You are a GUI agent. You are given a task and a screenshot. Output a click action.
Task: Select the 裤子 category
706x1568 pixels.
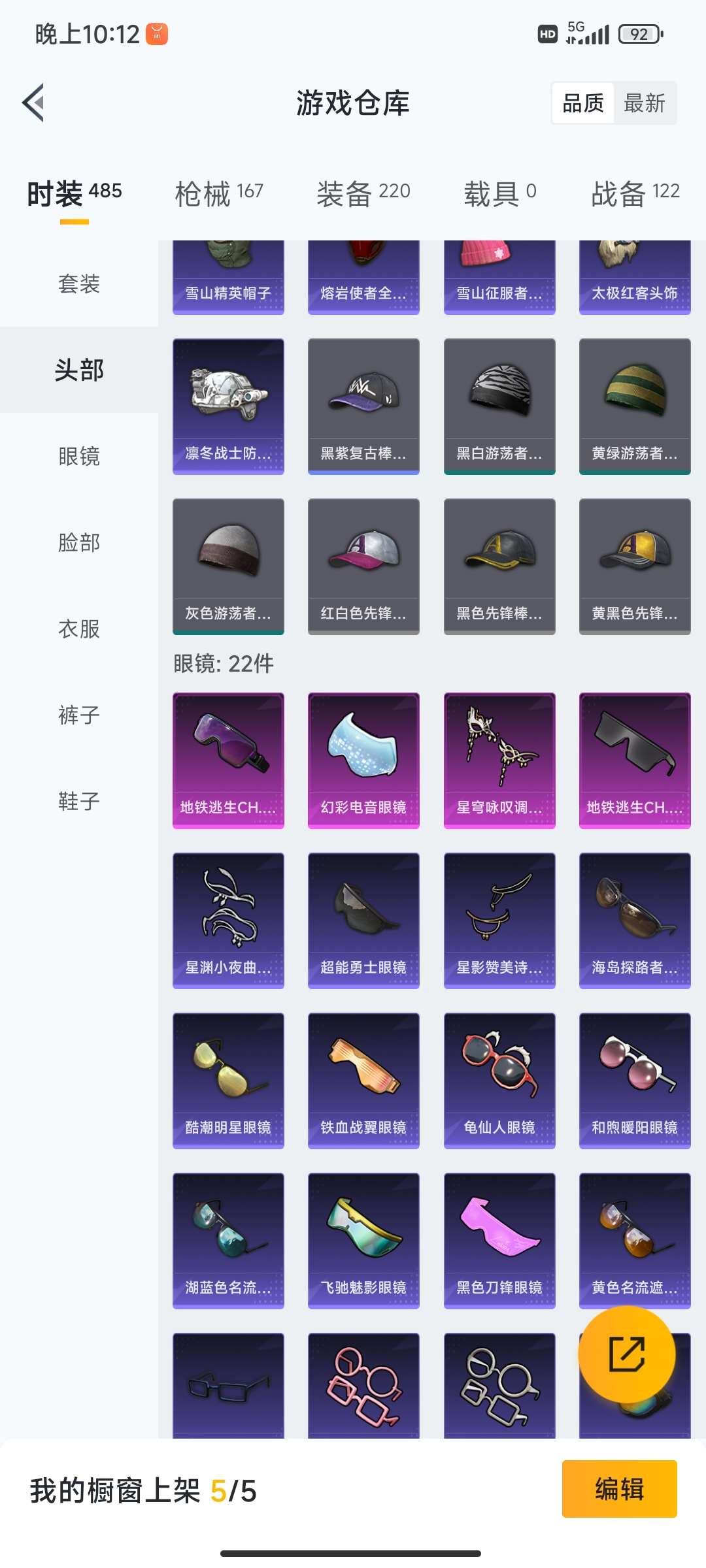pyautogui.click(x=79, y=715)
